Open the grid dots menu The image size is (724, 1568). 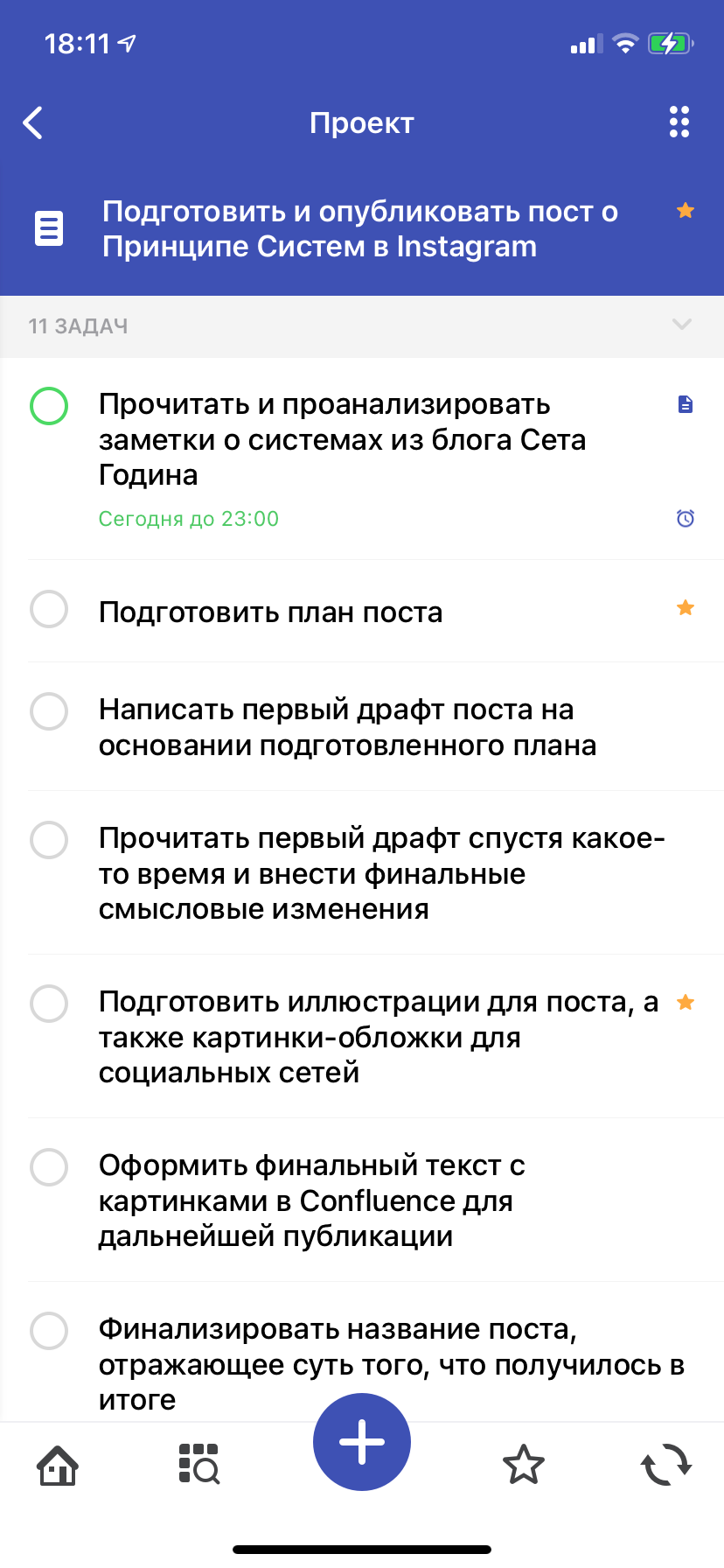(x=679, y=122)
